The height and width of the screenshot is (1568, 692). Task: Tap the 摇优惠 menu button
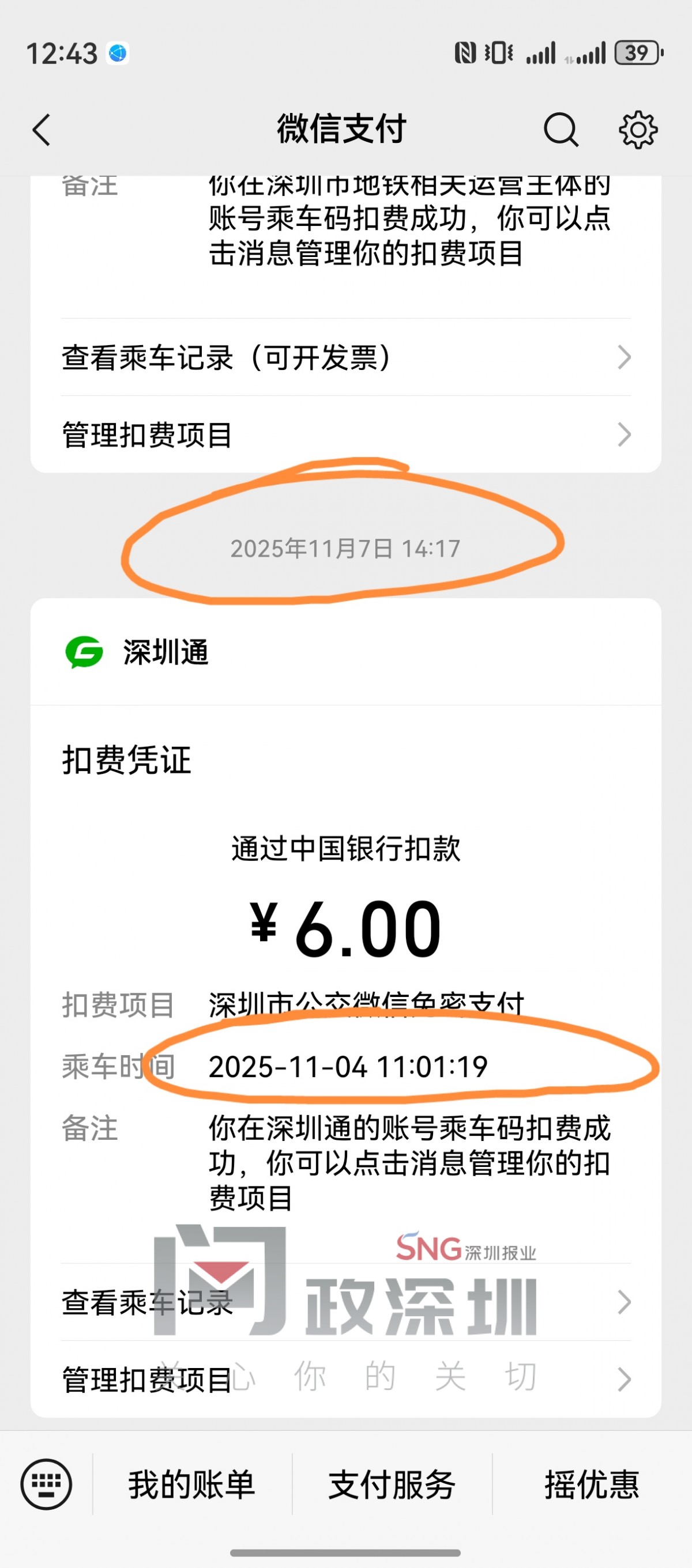click(592, 1484)
